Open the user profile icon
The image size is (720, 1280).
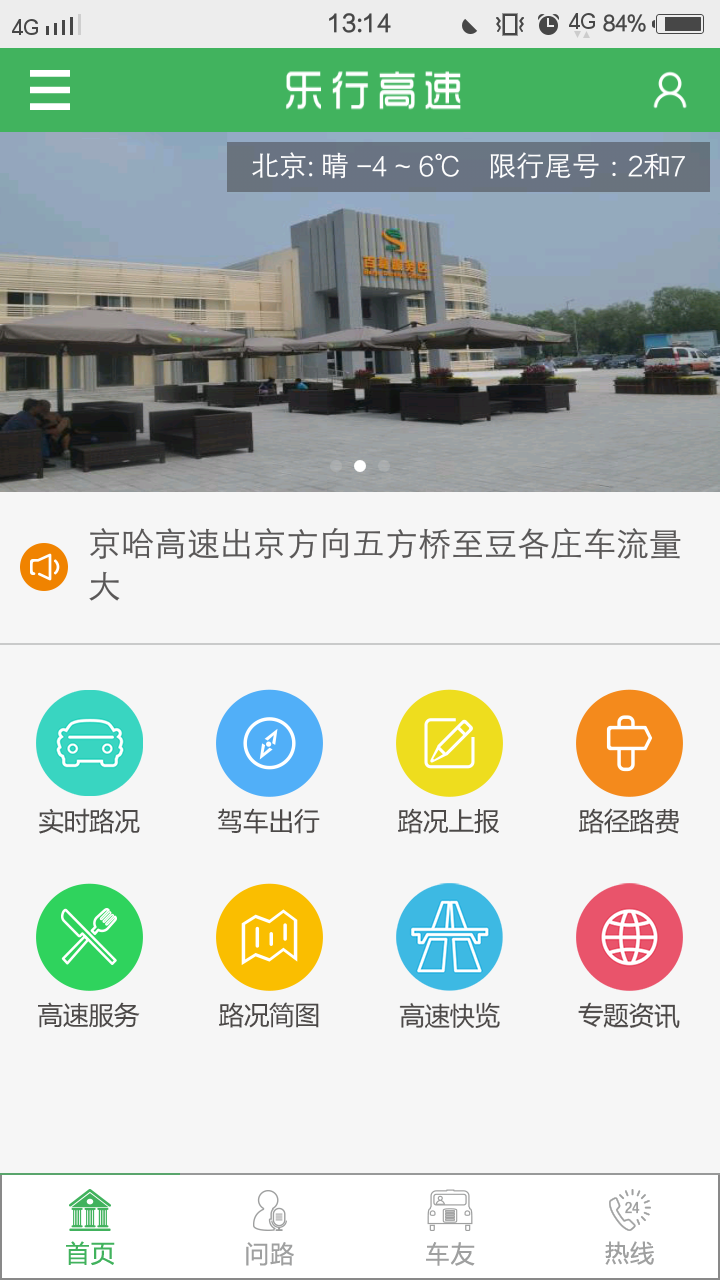coord(670,89)
